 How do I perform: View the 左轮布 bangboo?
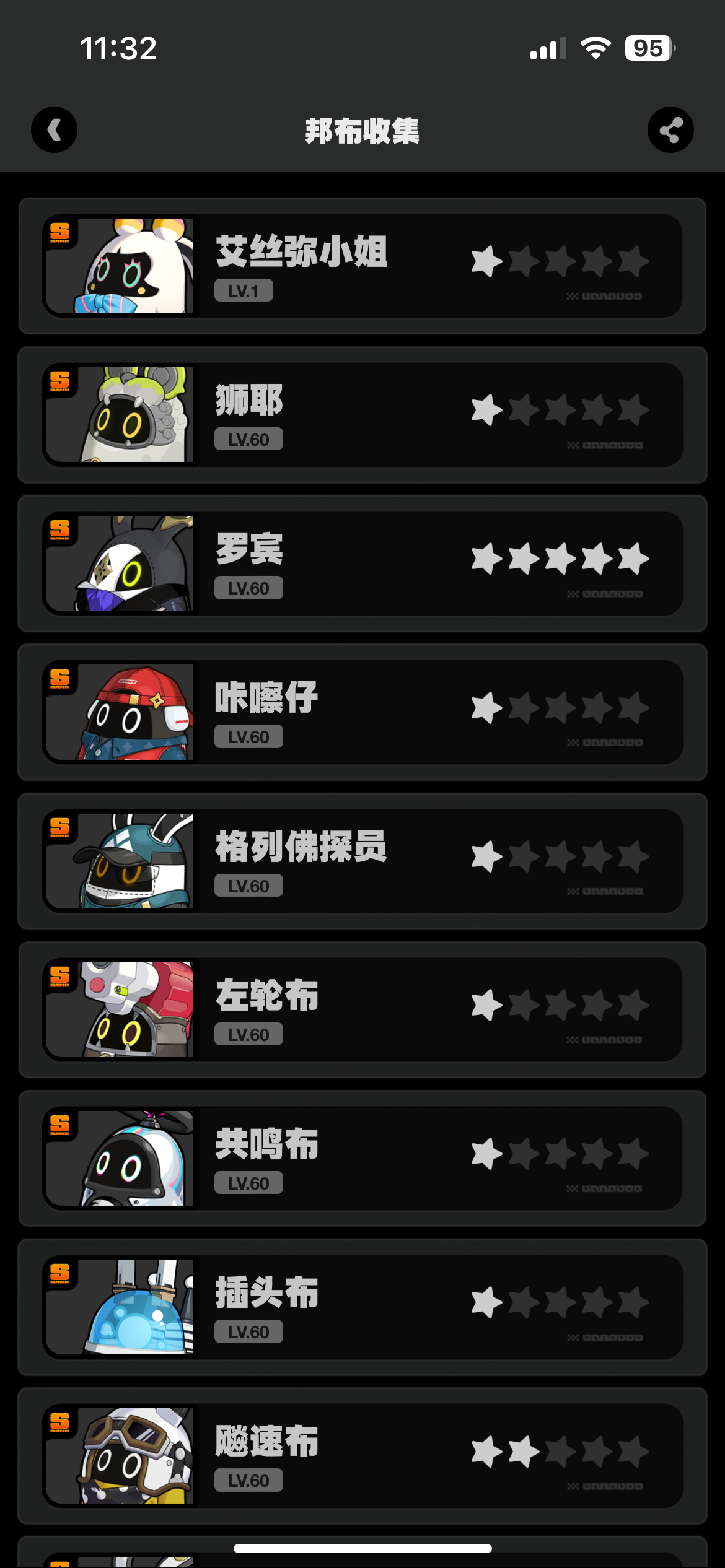coord(362,1009)
